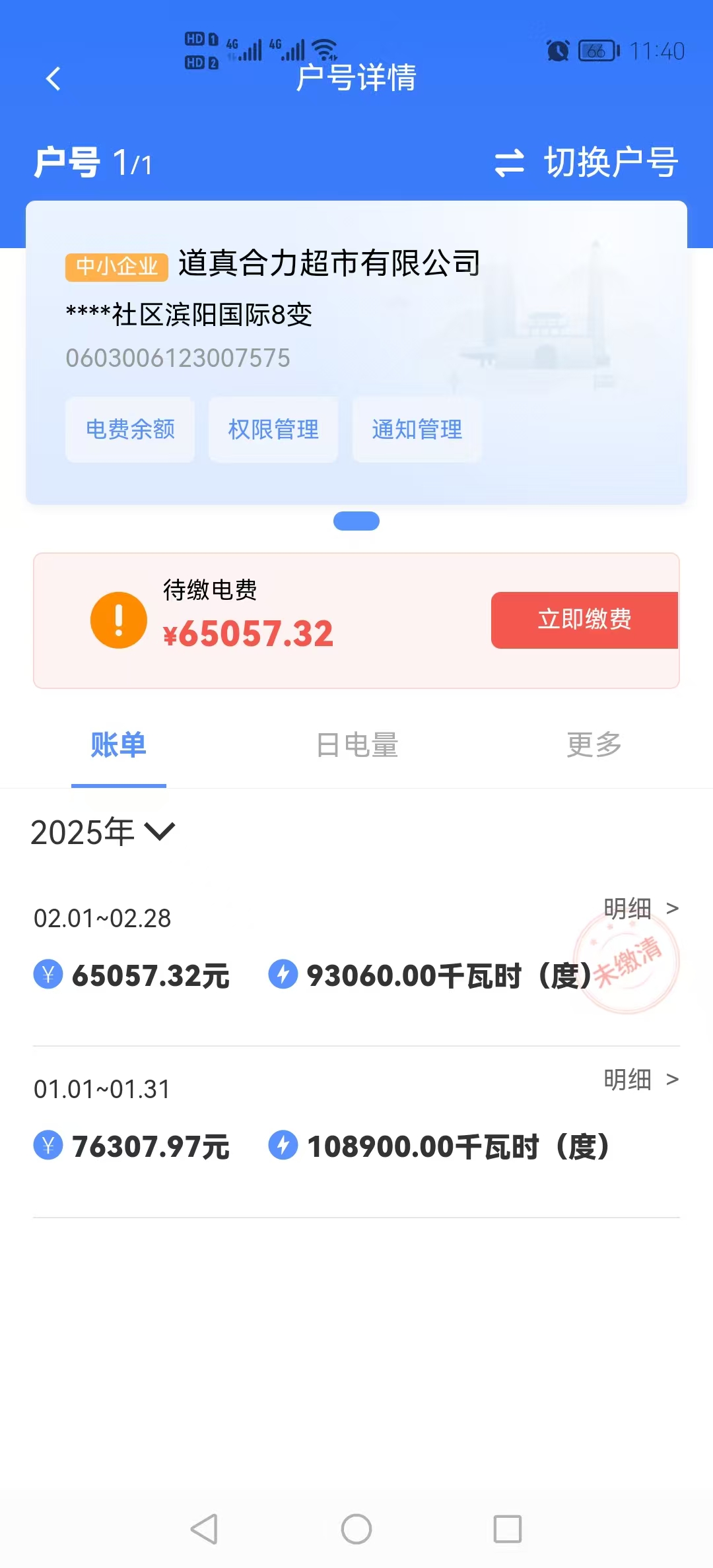Screen dimensions: 713x1568
Task: Select the 账单 tab
Action: (119, 745)
